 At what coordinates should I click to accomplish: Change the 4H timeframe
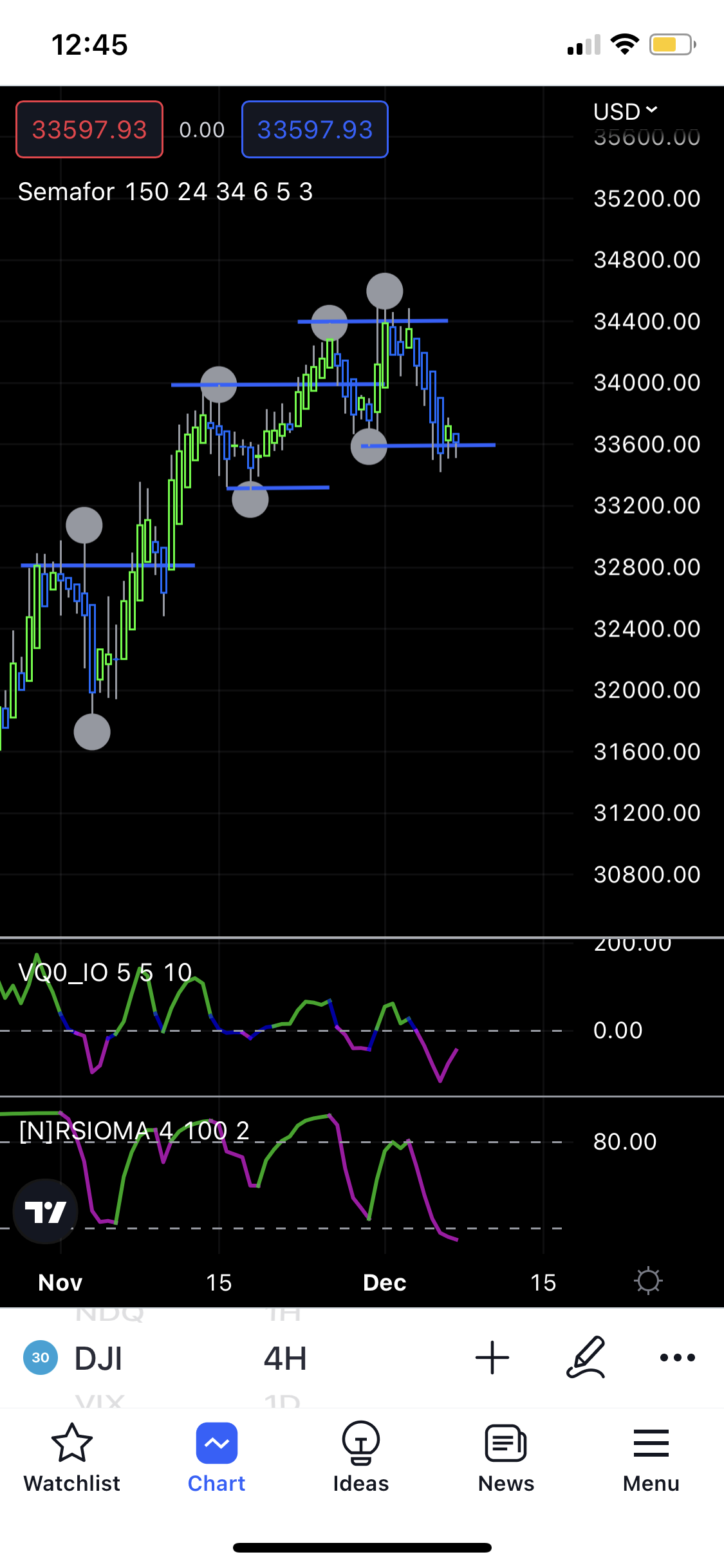285,1358
